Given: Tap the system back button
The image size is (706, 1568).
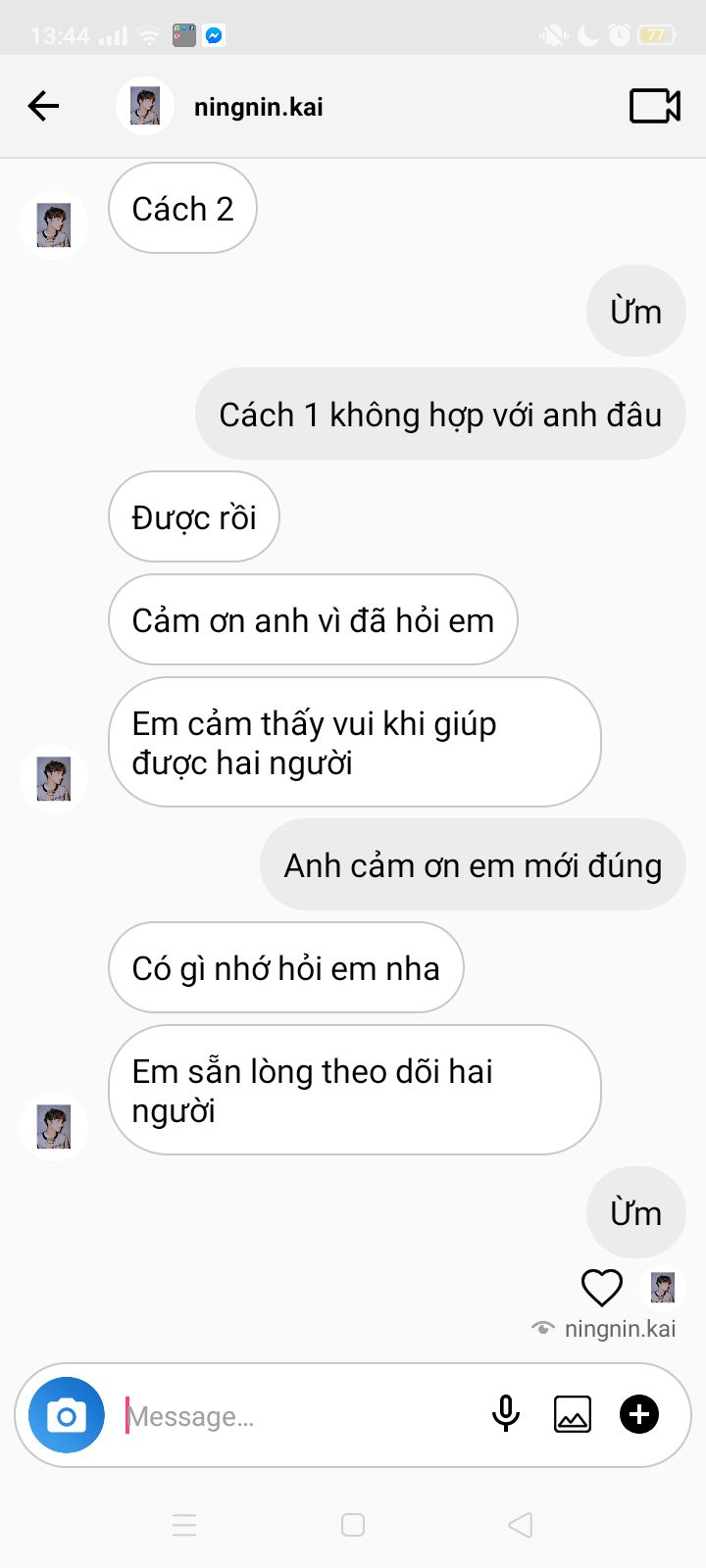Looking at the screenshot, I should (x=521, y=1525).
